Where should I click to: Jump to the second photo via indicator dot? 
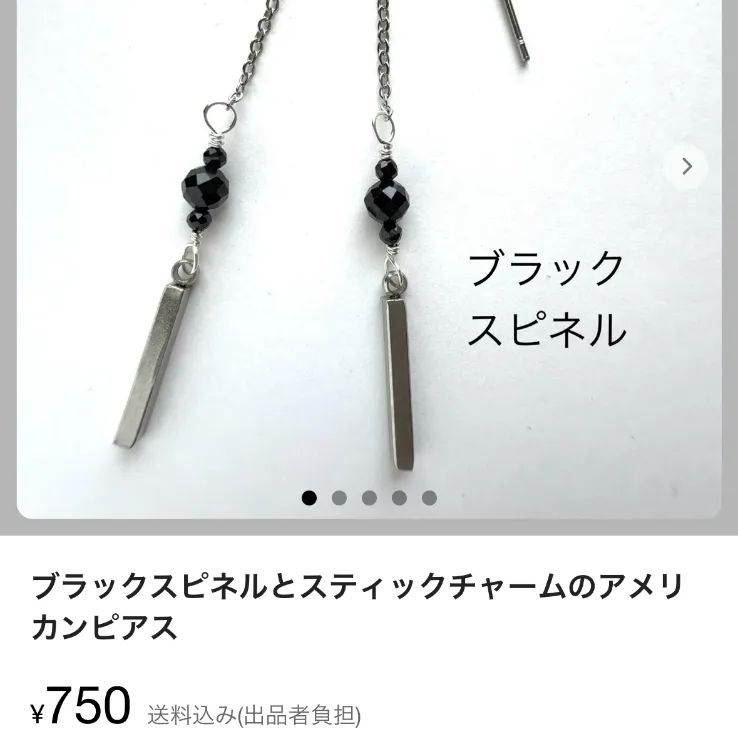coord(339,498)
